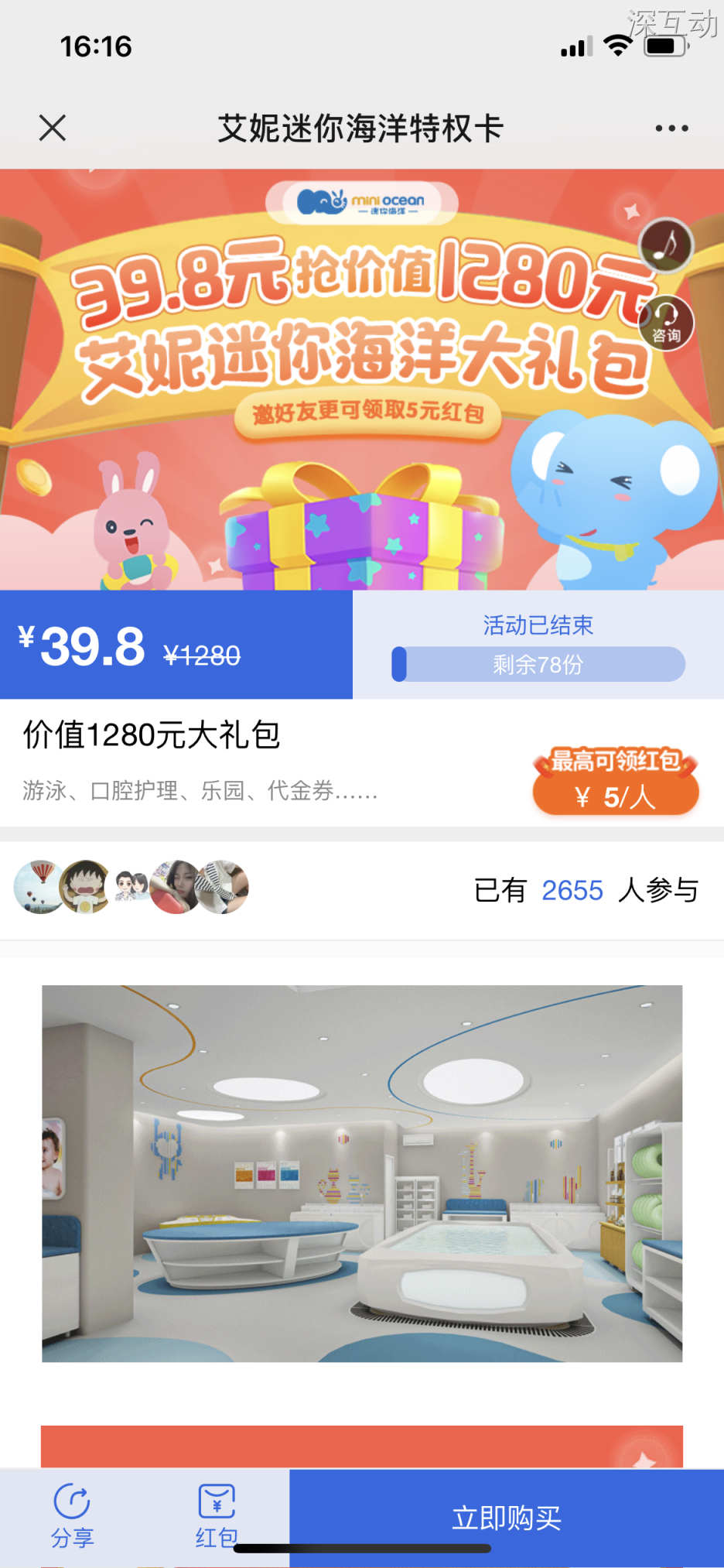Tap 立即购买 to buy now
This screenshot has height=1568, width=724.
pos(507,1518)
